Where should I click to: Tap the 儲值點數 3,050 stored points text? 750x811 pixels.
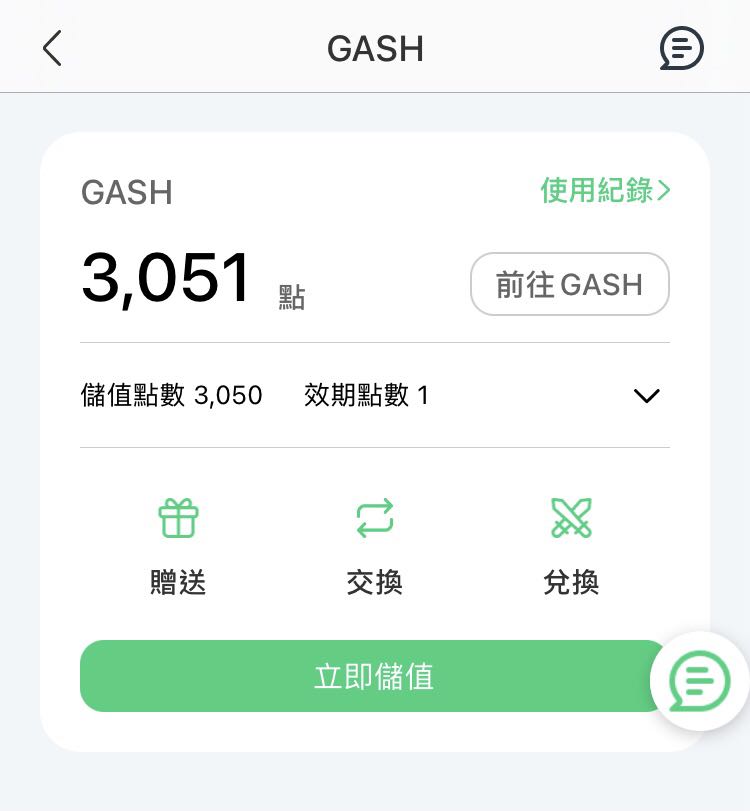click(x=172, y=395)
